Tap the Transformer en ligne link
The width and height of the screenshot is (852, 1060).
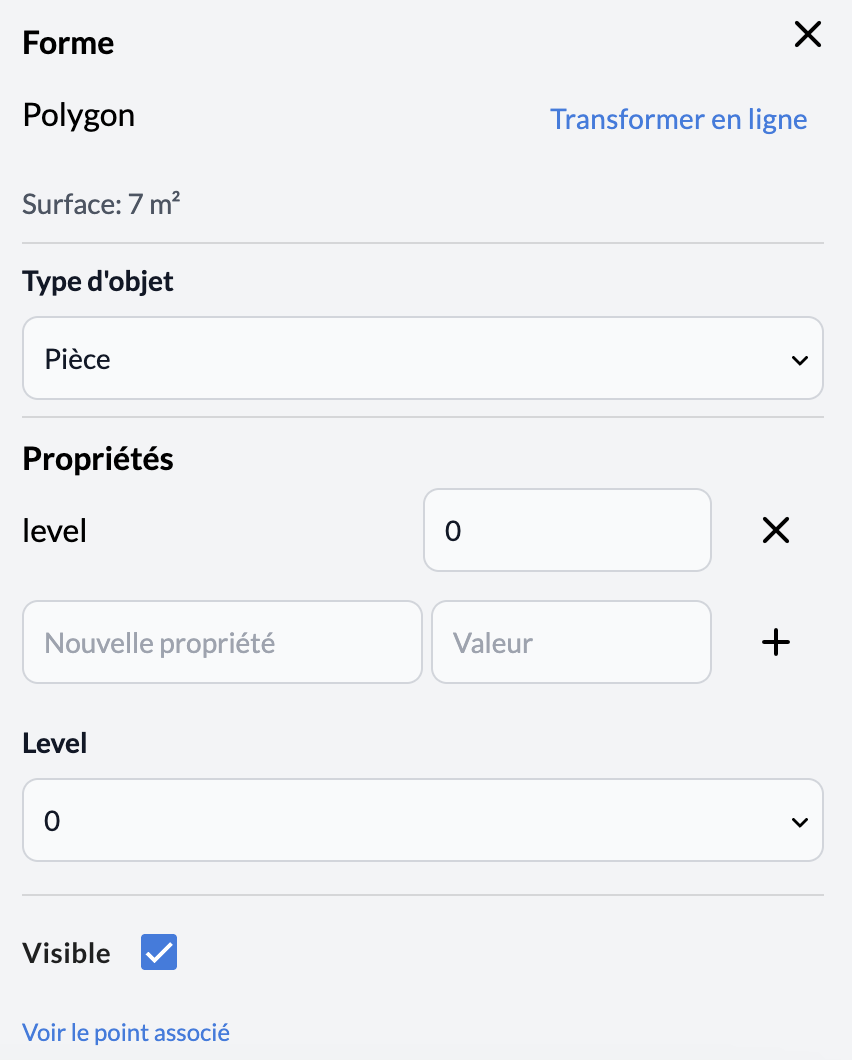click(x=678, y=119)
